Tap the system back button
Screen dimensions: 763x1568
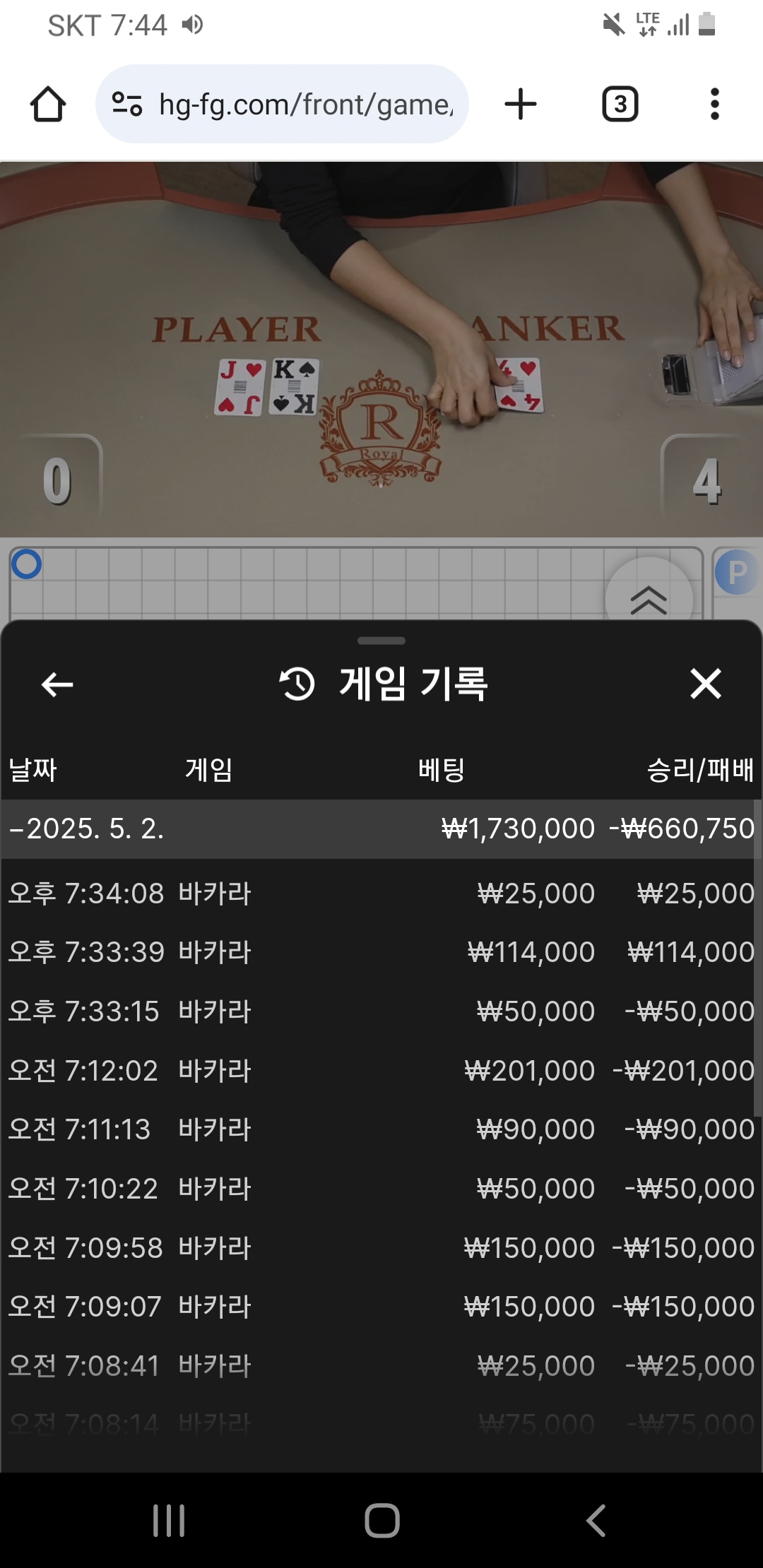click(596, 1521)
